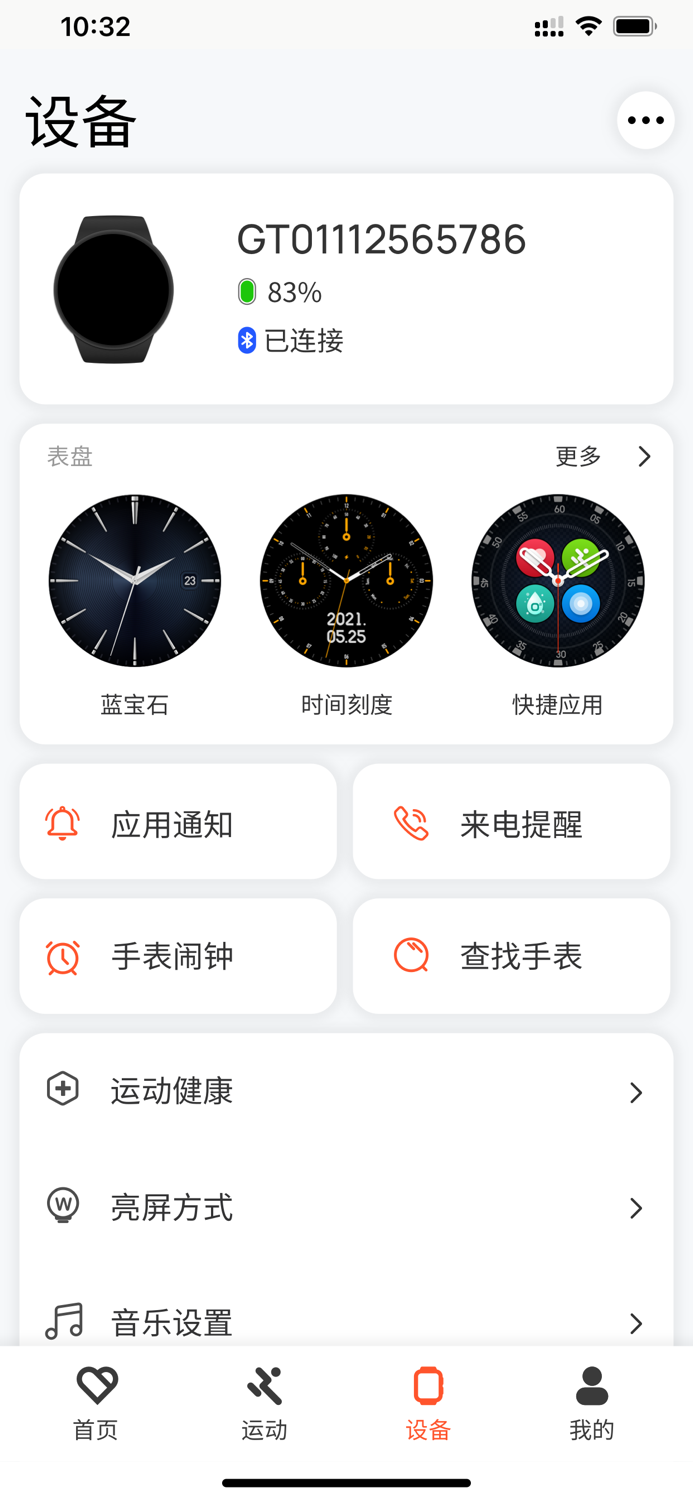Open 来电提醒 settings
The image size is (693, 1500).
[511, 823]
